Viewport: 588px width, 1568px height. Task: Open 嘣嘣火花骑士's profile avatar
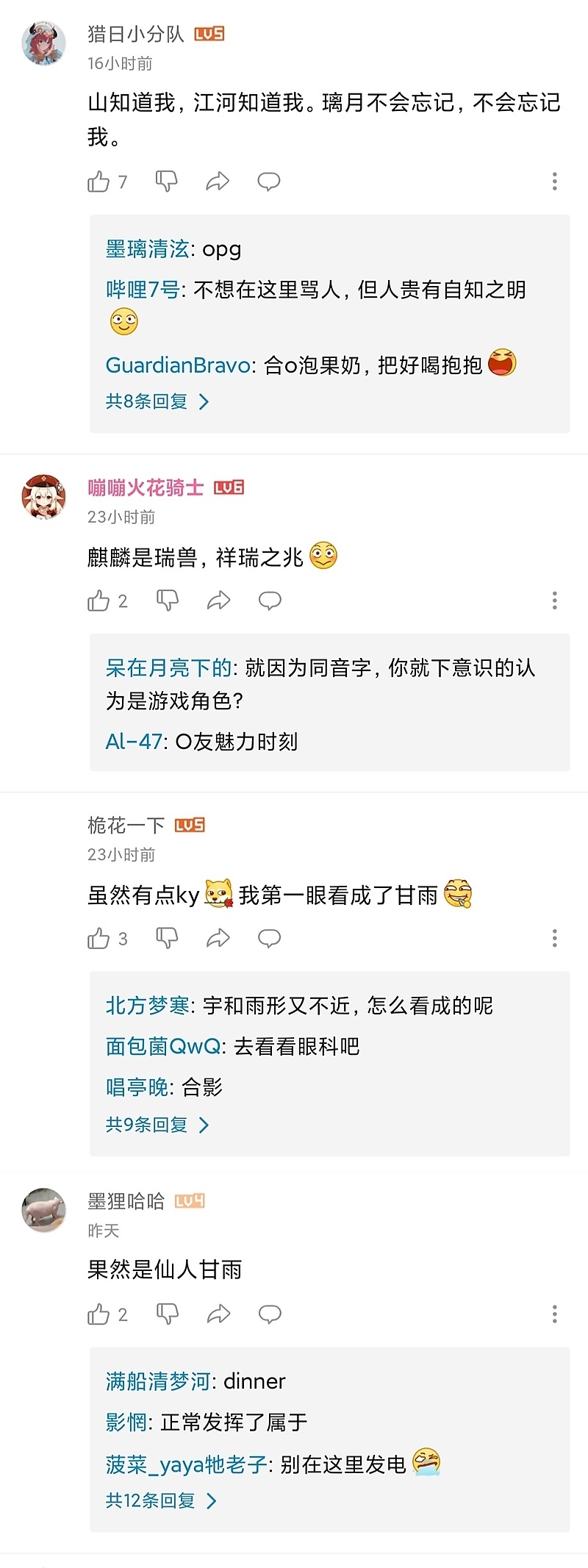(44, 496)
